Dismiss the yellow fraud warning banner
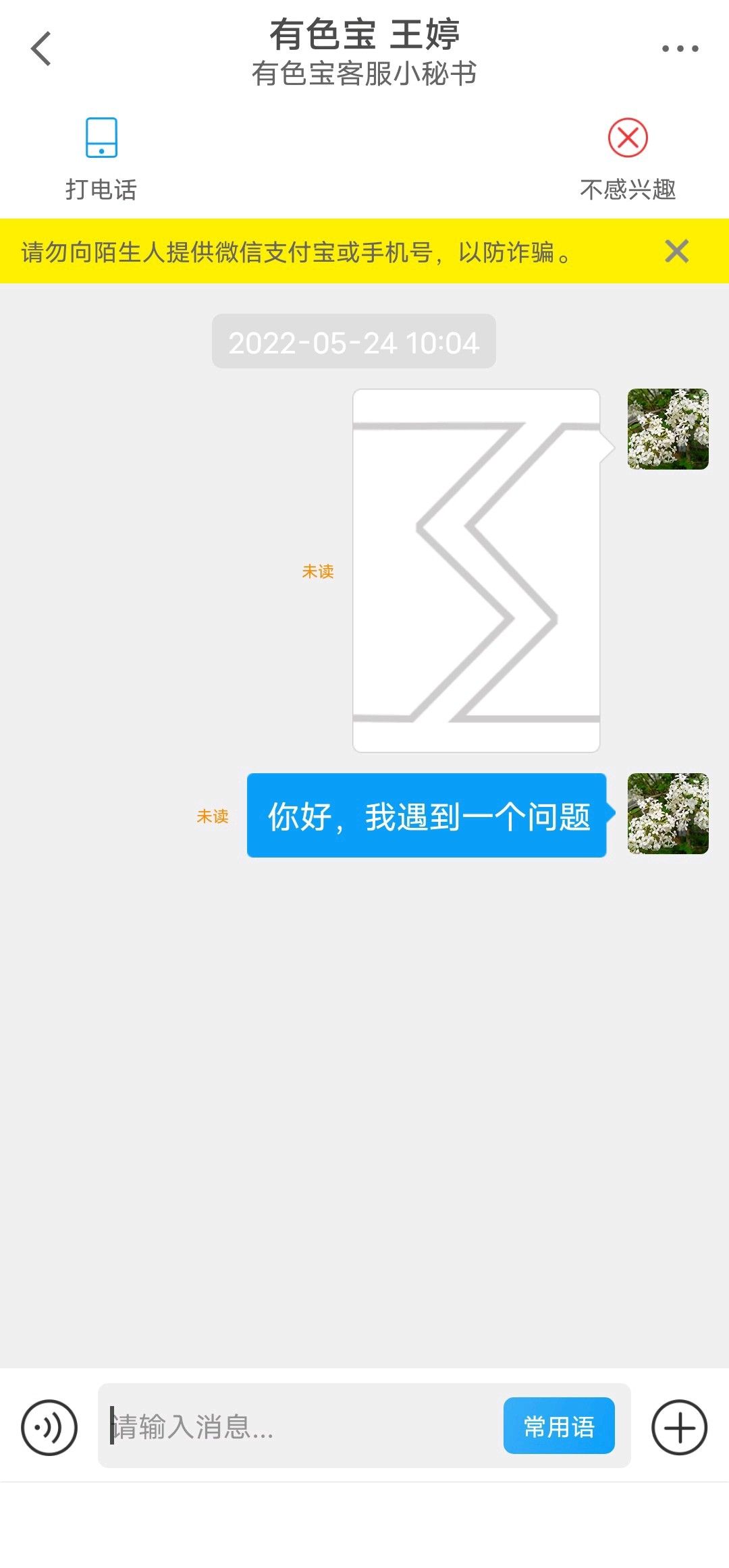The image size is (729, 1568). coord(676,251)
